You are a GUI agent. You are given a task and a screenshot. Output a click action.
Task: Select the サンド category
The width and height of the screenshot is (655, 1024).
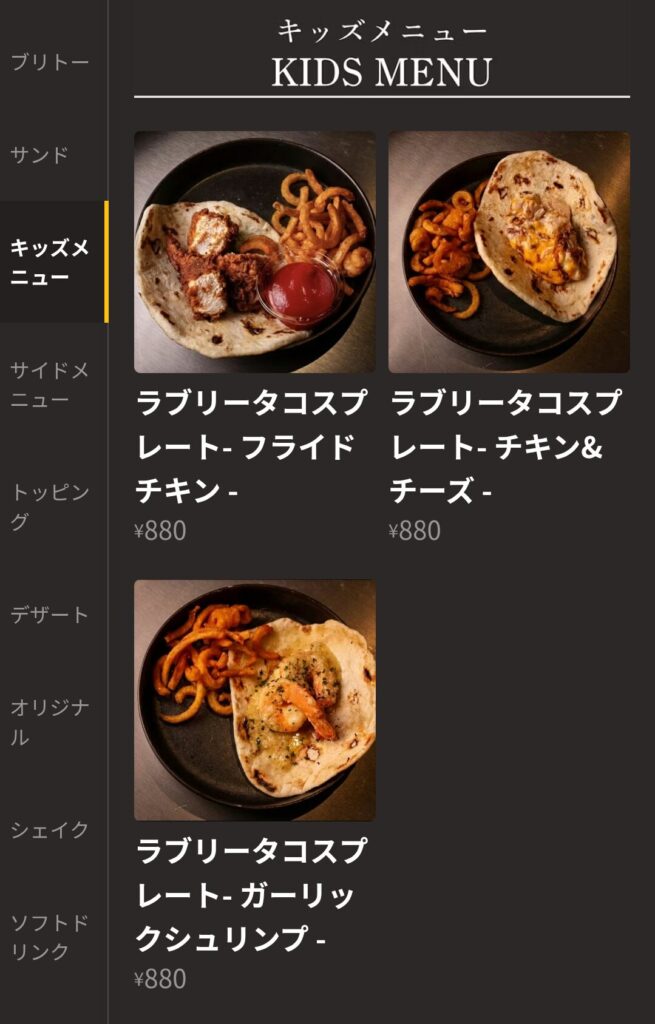point(40,155)
